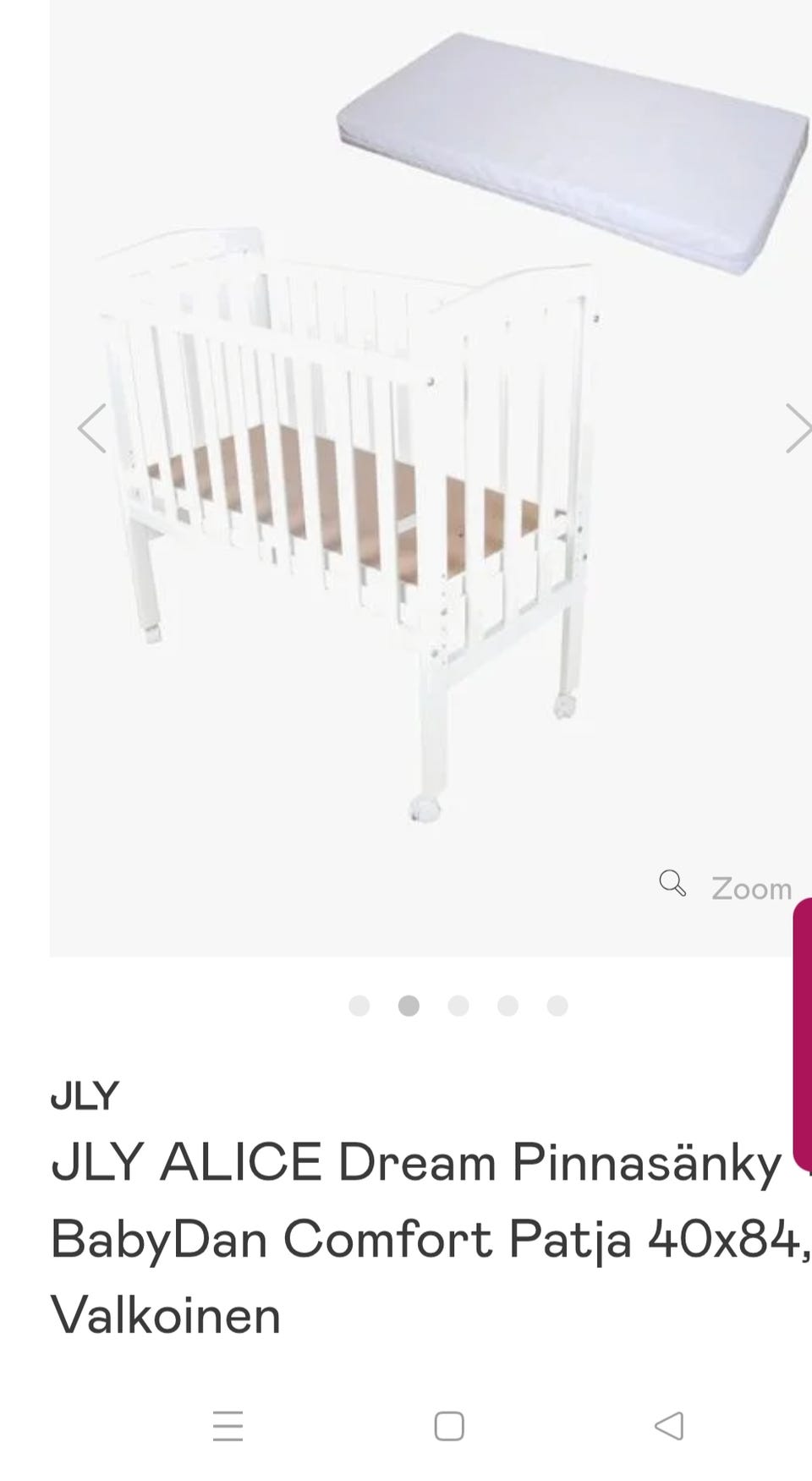812x1481 pixels.
Task: Zoom into the product image
Action: coord(727,886)
